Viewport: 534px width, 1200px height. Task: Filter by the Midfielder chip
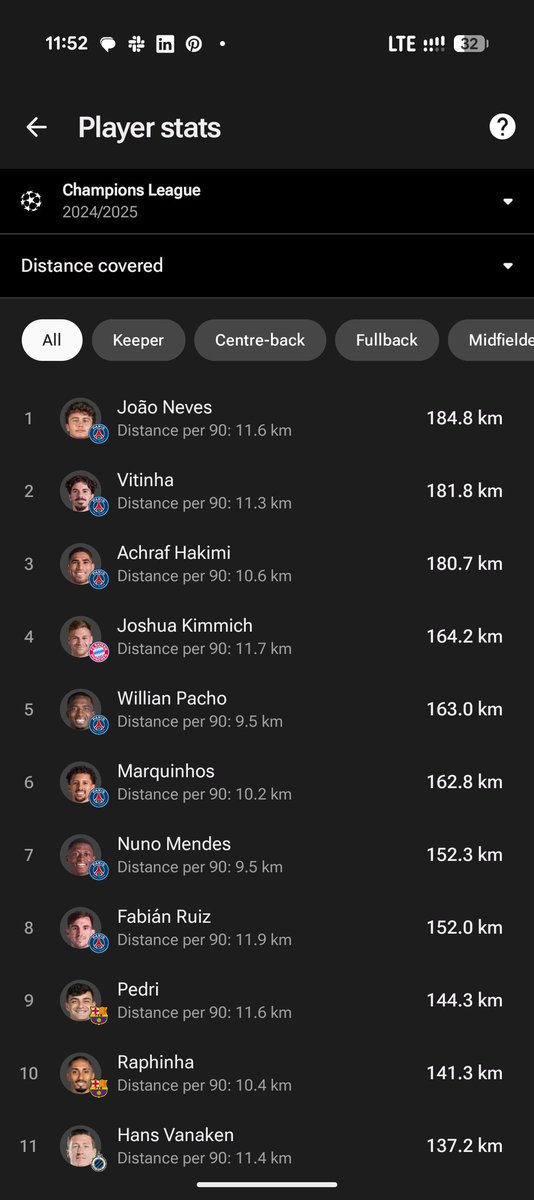coord(491,340)
